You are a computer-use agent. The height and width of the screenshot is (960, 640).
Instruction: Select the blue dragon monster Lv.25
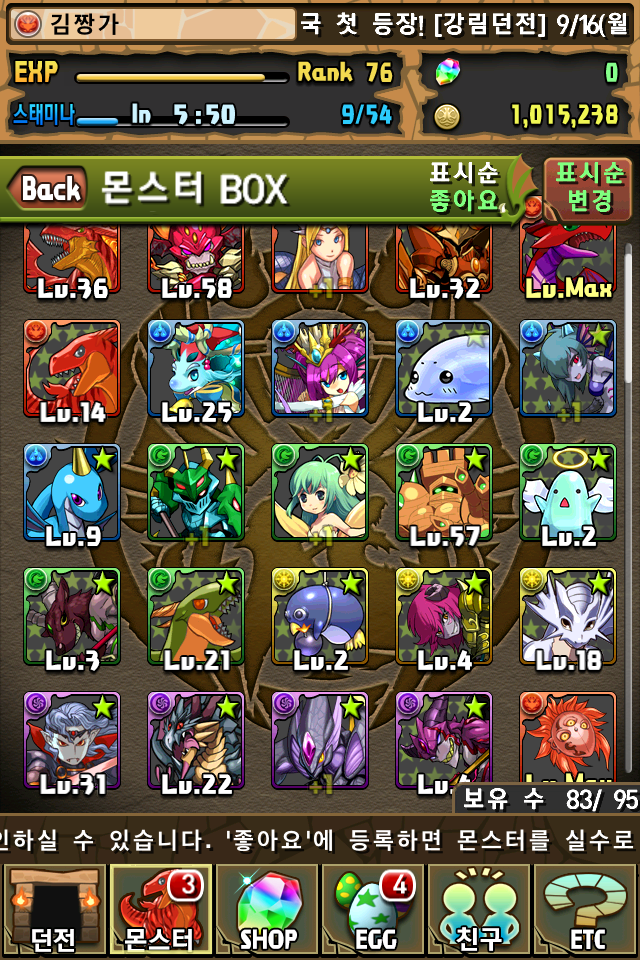[x=196, y=370]
